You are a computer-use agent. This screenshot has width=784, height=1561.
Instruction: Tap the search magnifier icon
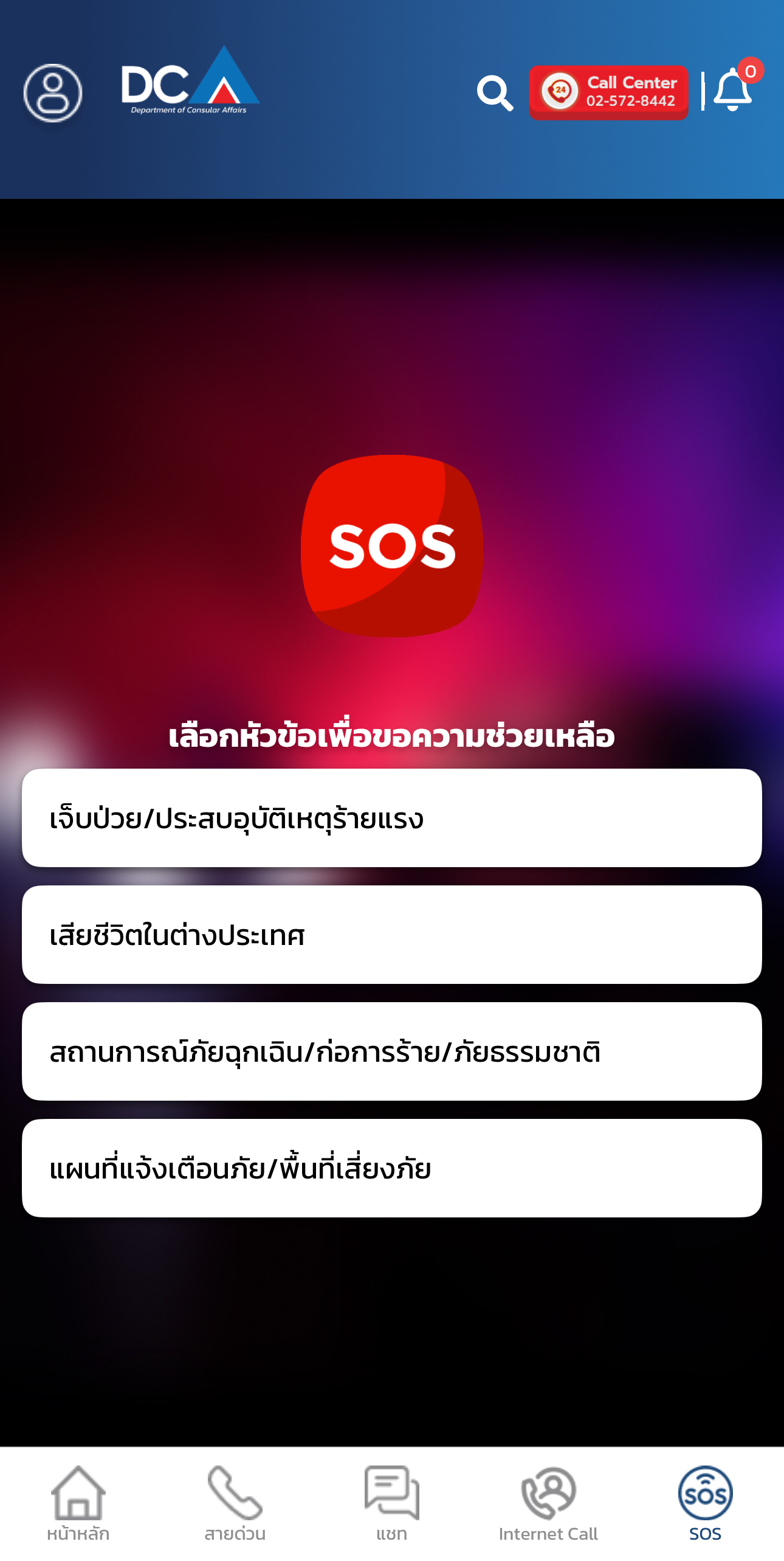tap(495, 93)
